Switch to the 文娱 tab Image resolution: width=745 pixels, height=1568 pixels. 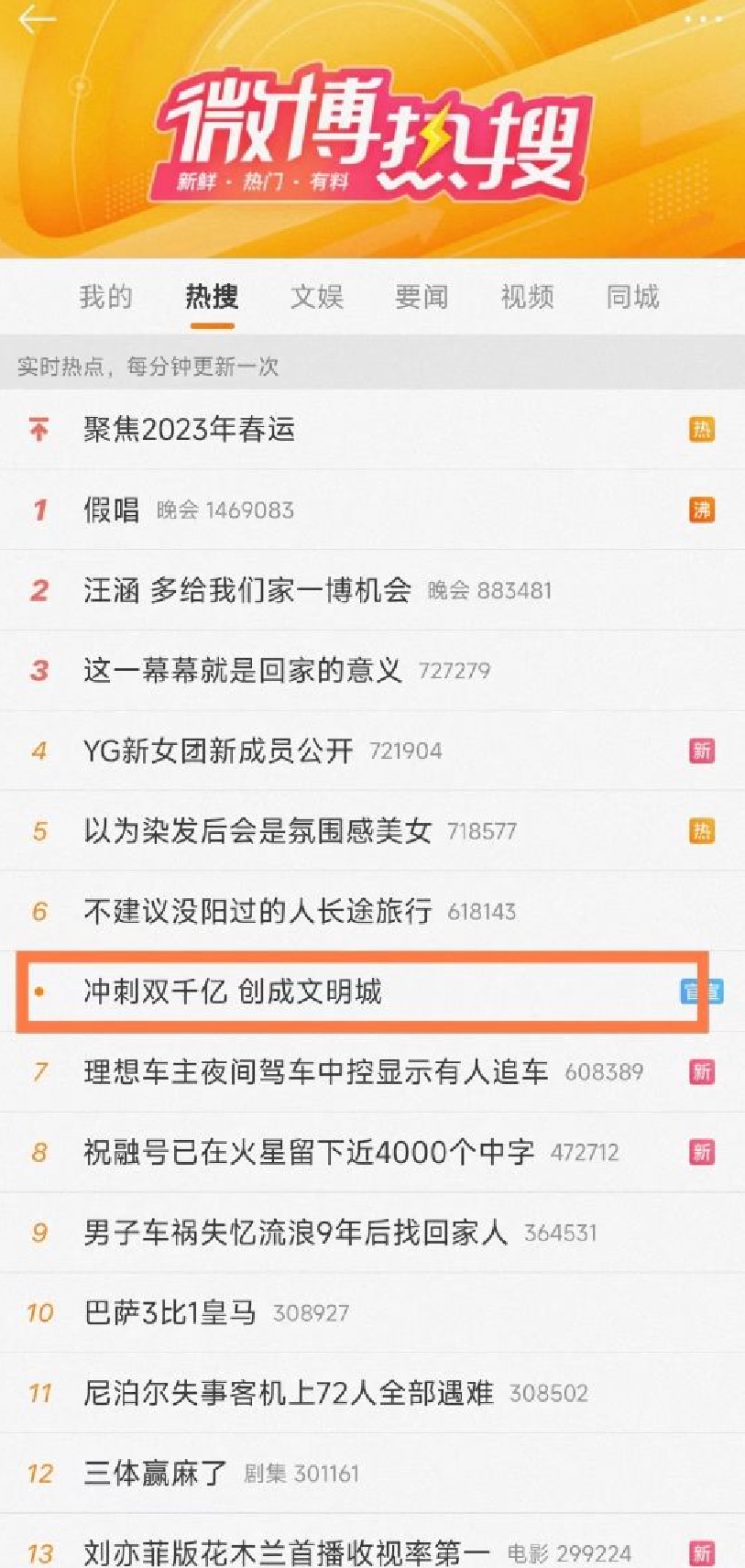pos(316,297)
